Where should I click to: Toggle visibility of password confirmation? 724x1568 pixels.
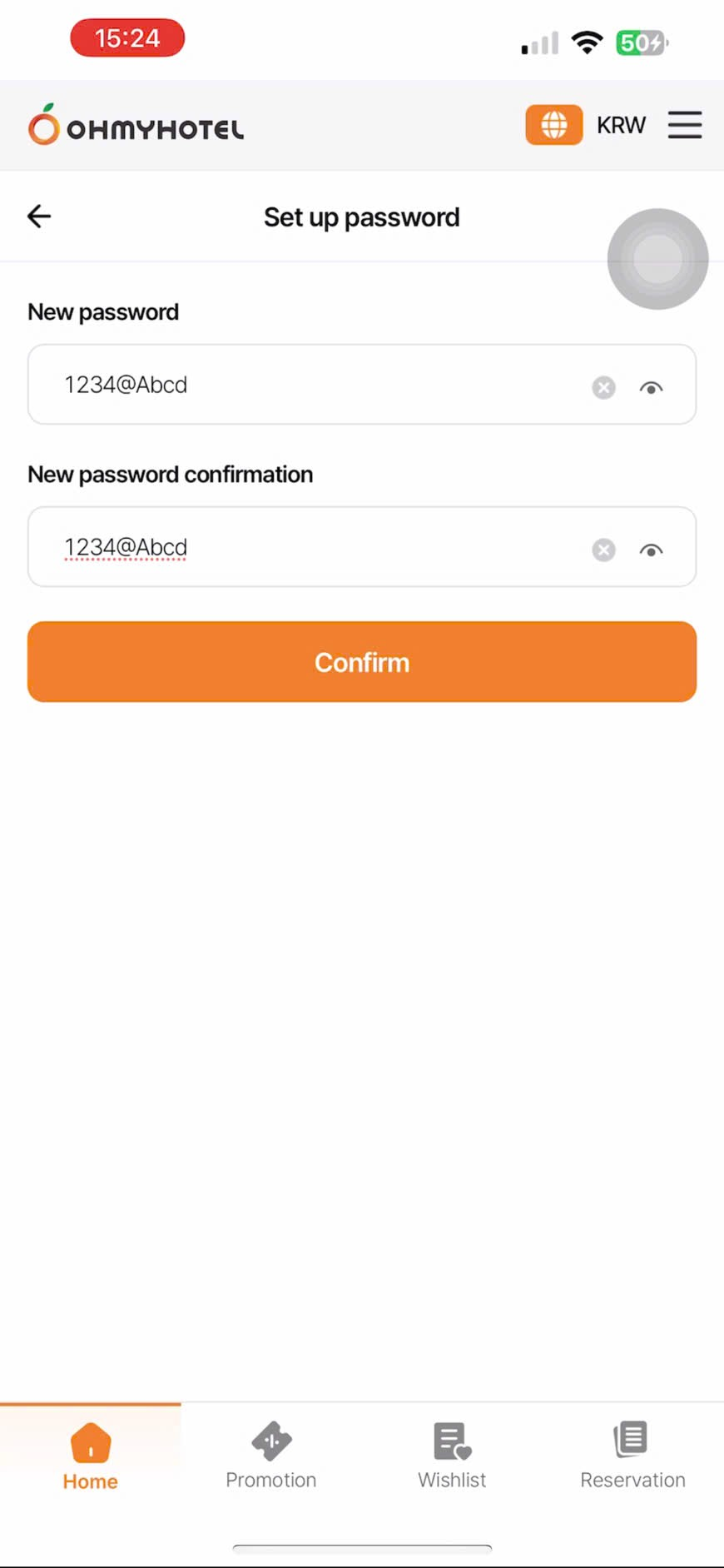point(651,550)
